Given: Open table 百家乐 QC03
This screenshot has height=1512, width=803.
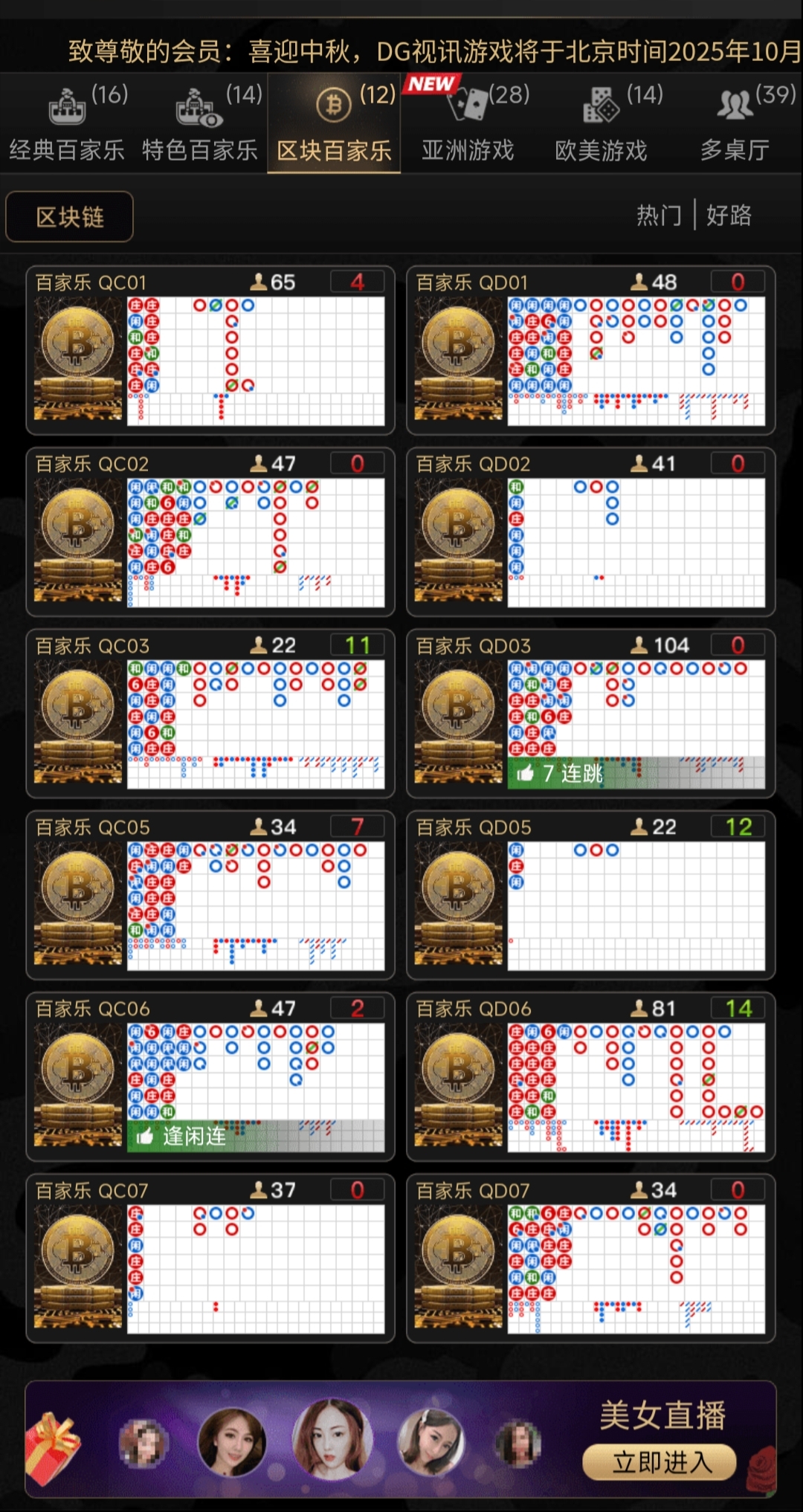Looking at the screenshot, I should [210, 714].
